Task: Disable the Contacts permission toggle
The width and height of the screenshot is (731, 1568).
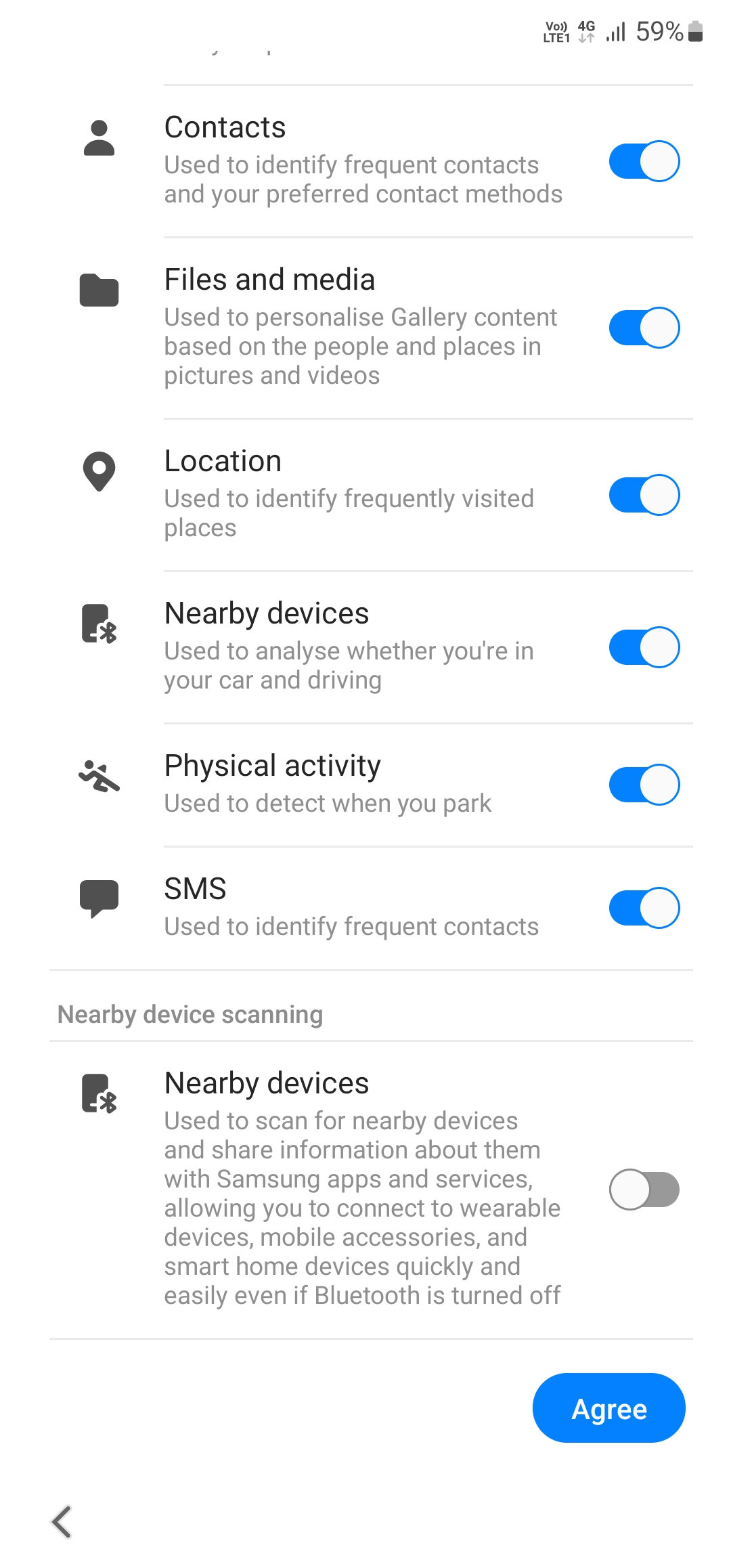Action: 644,161
